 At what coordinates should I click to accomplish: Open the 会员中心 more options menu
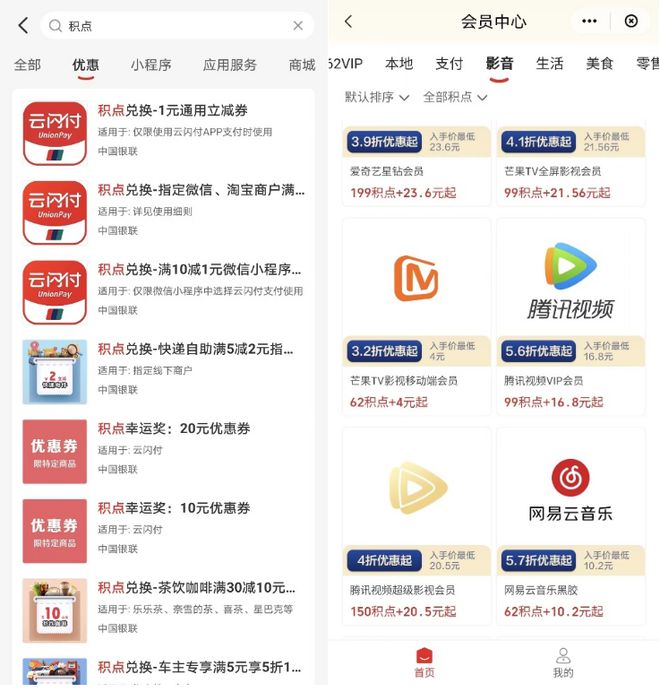click(x=590, y=21)
